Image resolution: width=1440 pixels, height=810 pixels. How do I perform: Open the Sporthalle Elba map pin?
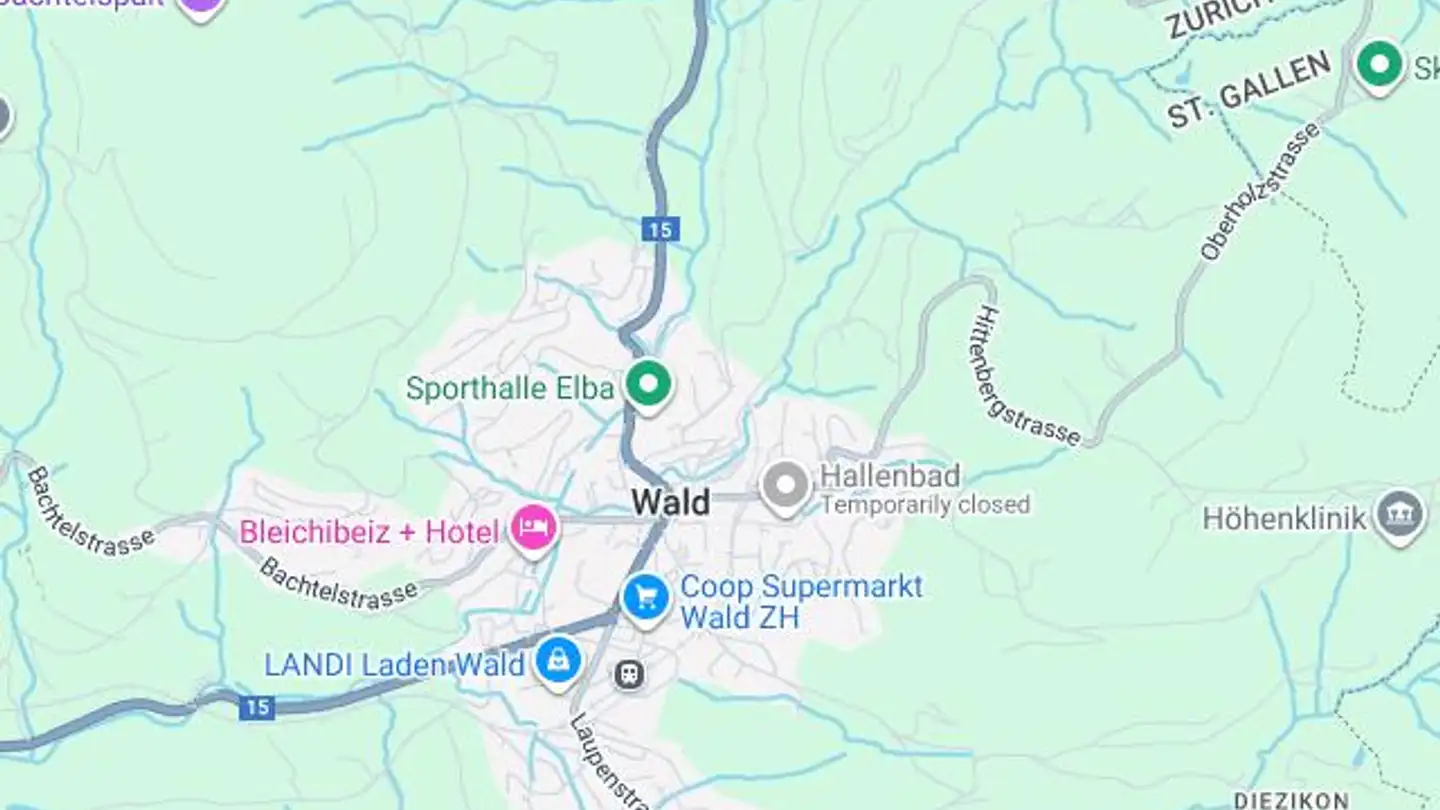pyautogui.click(x=648, y=385)
